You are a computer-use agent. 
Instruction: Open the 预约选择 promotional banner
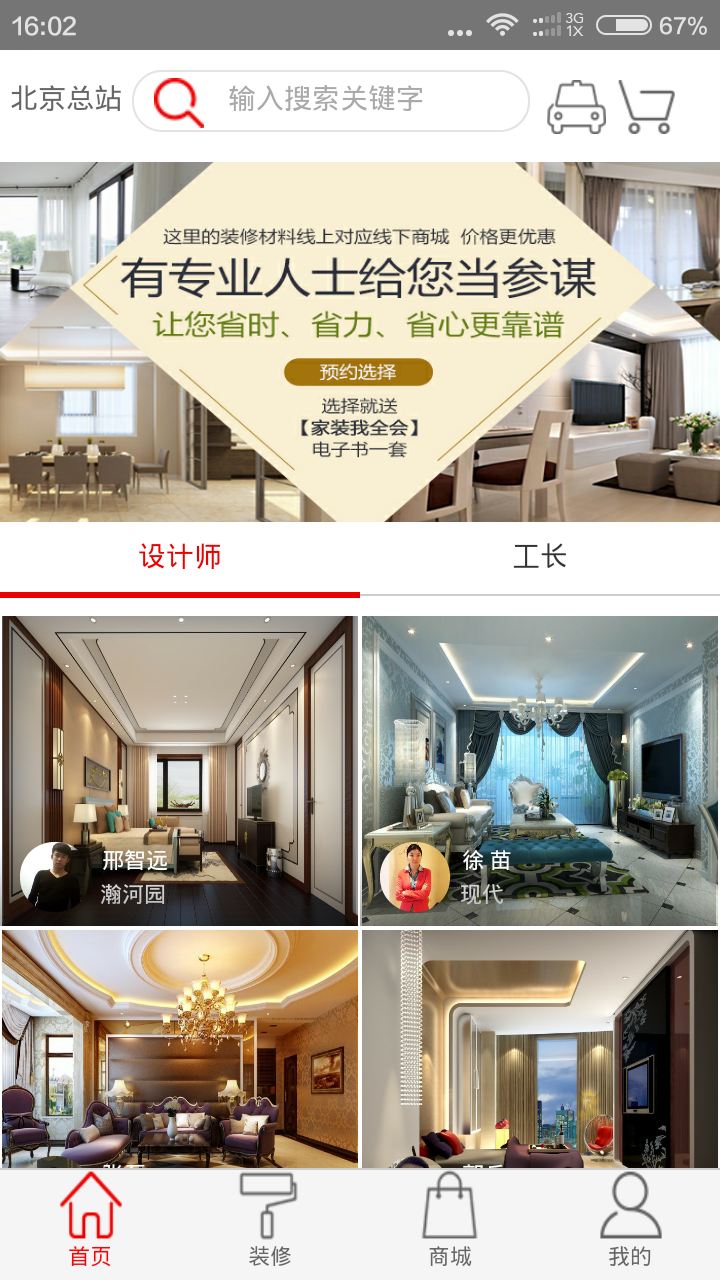pyautogui.click(x=358, y=372)
